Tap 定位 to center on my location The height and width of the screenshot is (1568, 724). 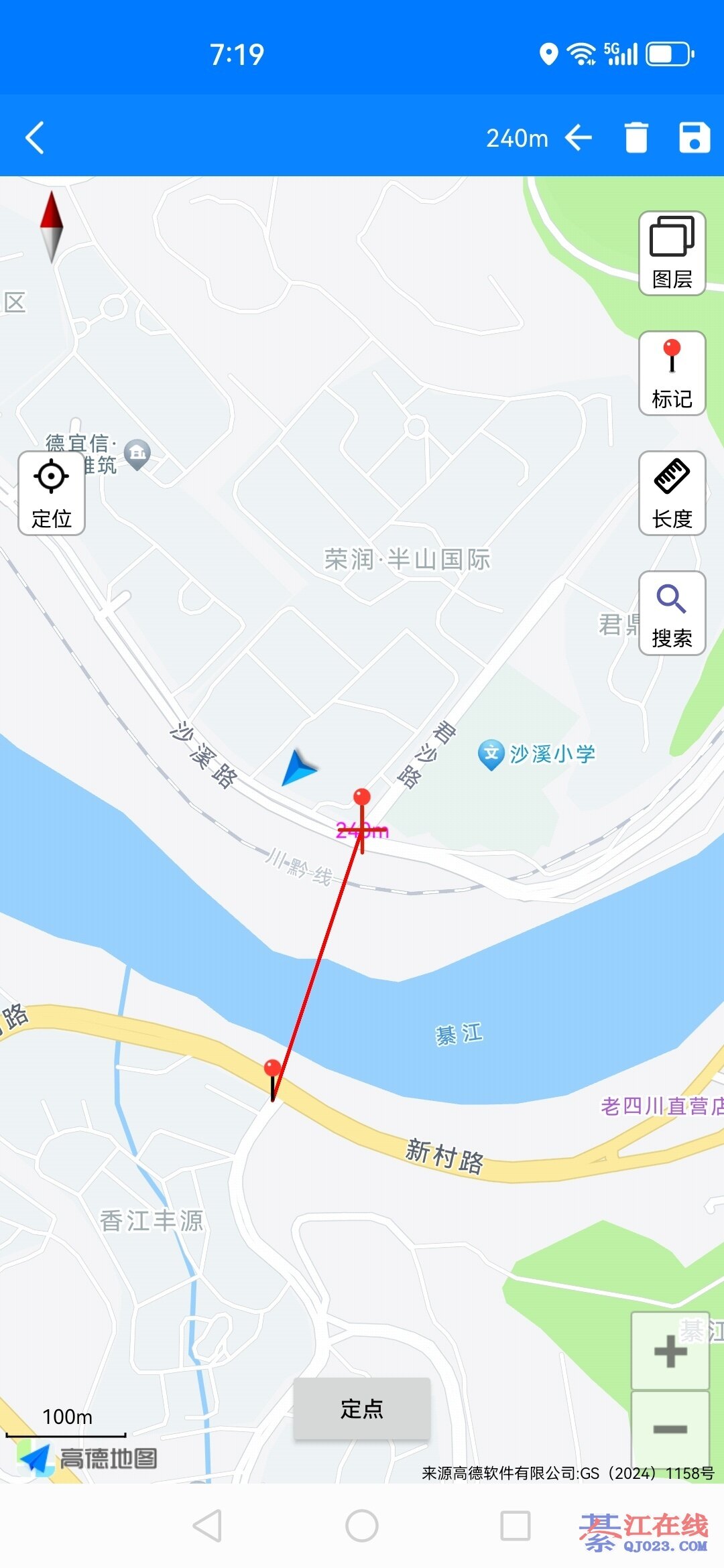[52, 493]
